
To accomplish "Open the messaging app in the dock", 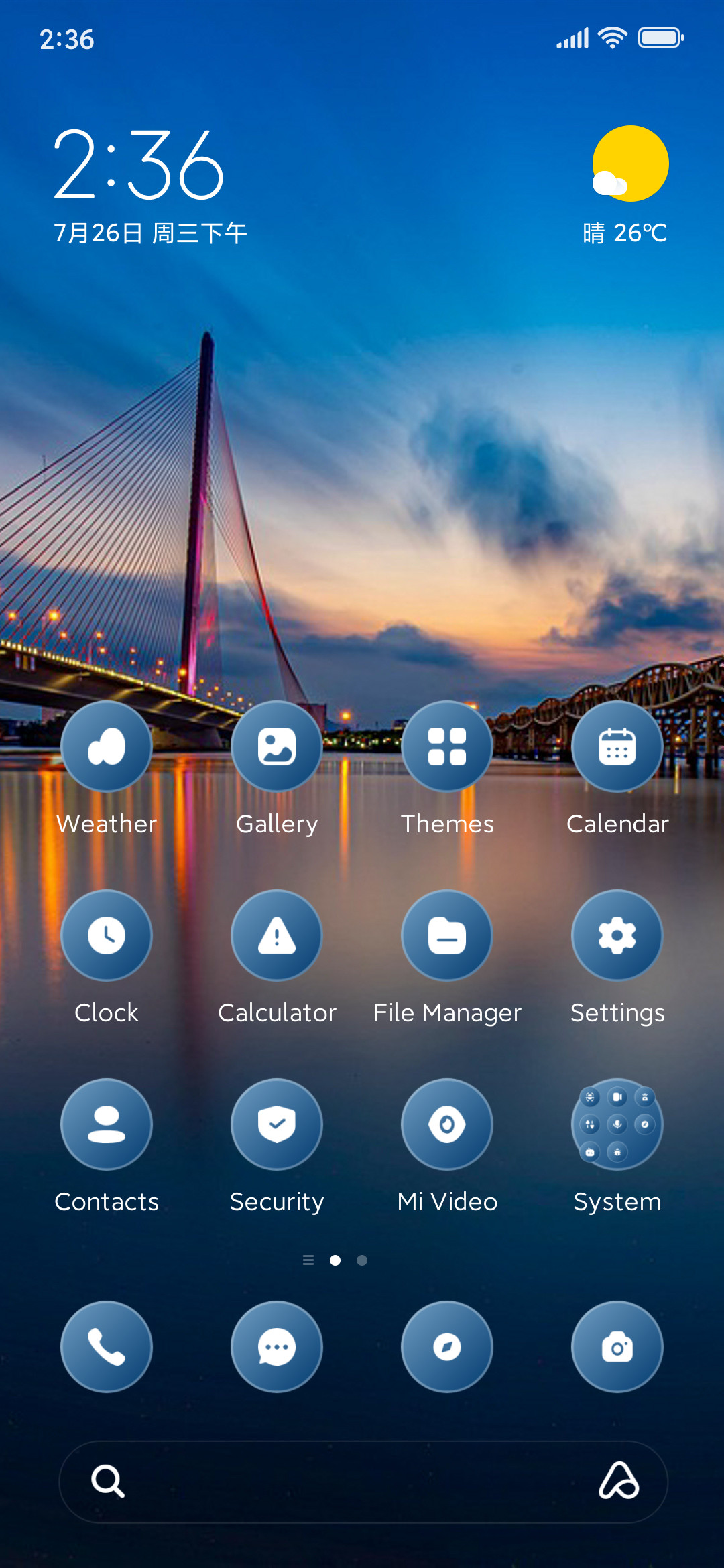I will click(x=277, y=1347).
